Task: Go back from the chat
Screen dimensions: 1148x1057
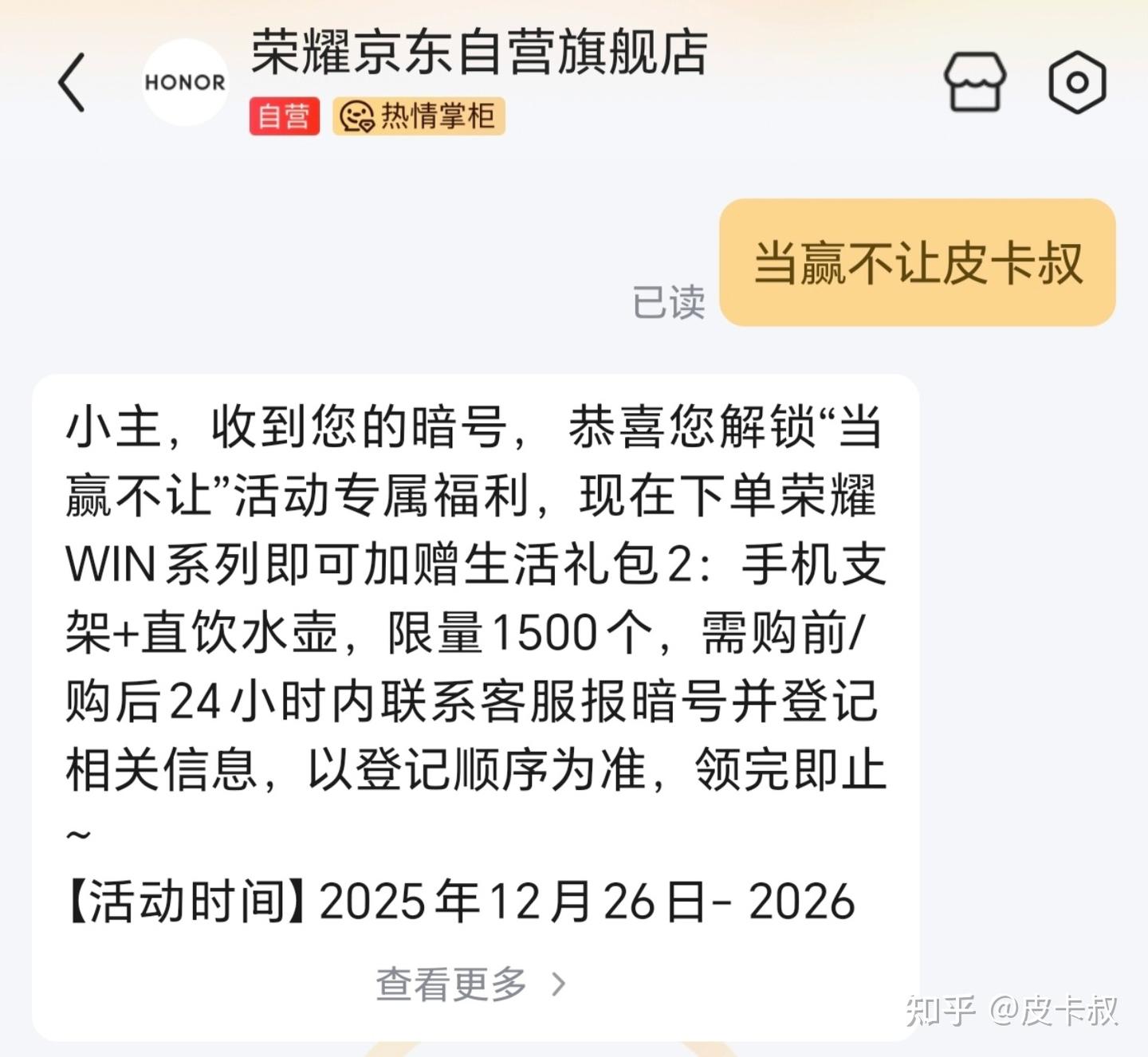Action: [x=72, y=82]
